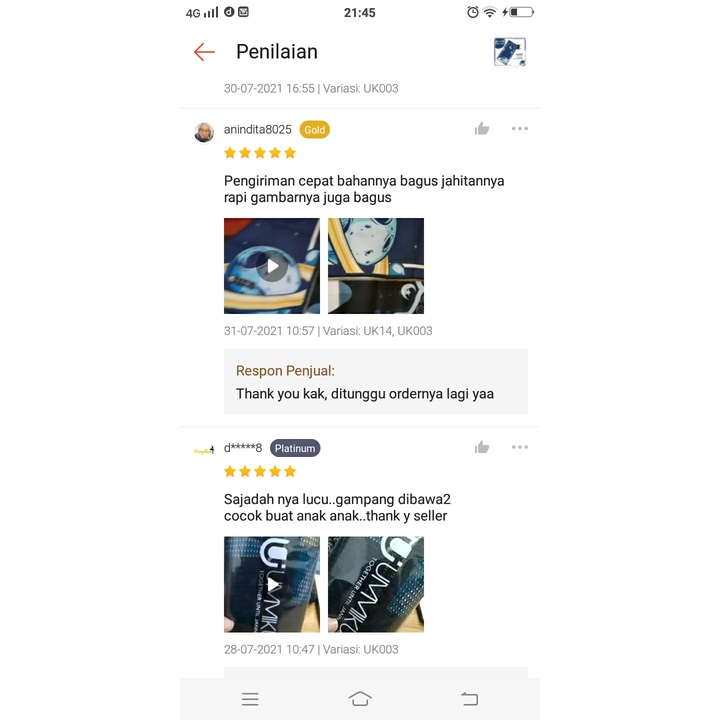Open more options for anindita8025's review
The width and height of the screenshot is (720, 720).
pyautogui.click(x=519, y=129)
